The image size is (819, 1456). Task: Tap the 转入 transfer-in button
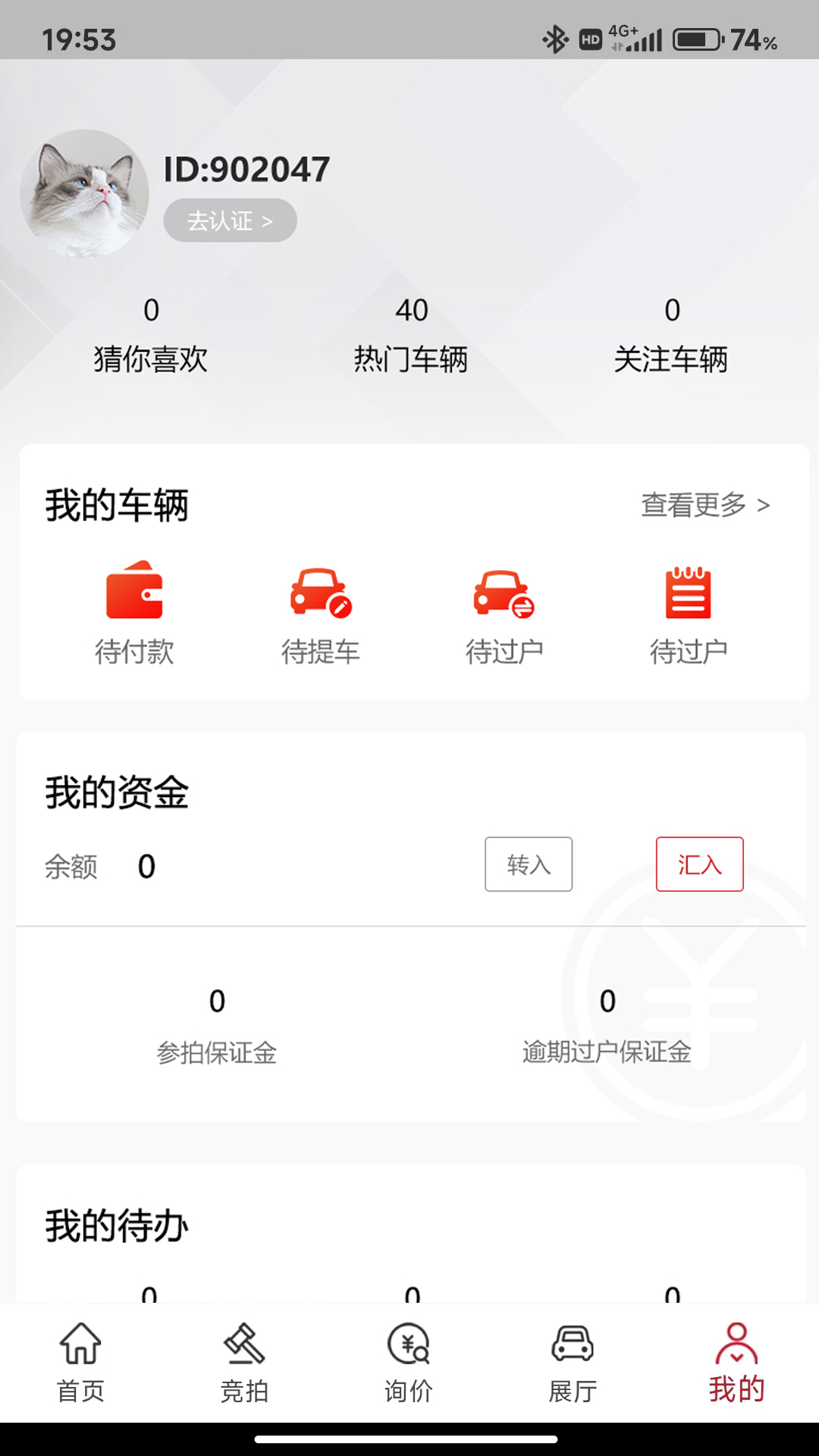[x=529, y=864]
